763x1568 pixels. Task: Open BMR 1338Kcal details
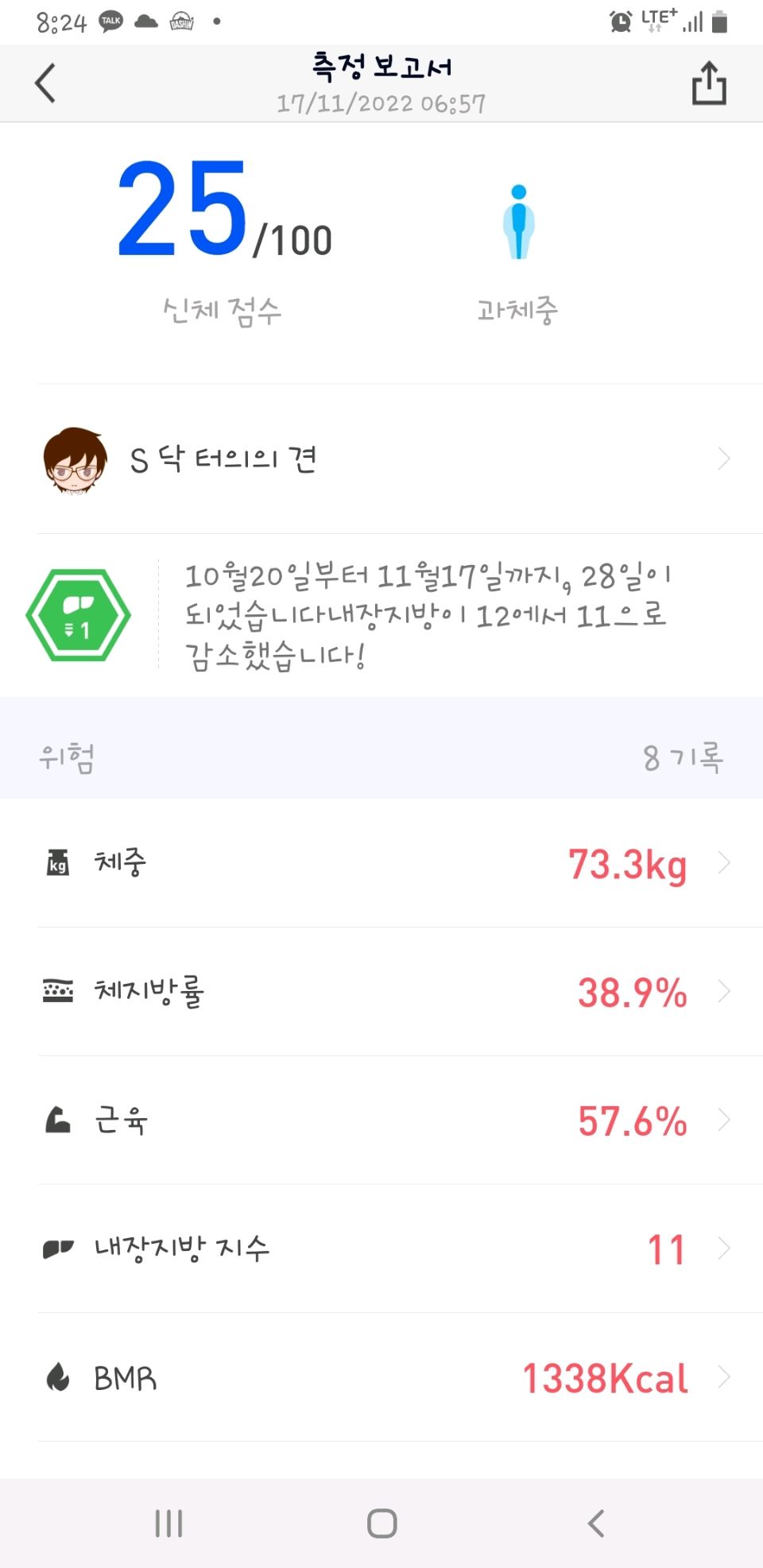381,1378
